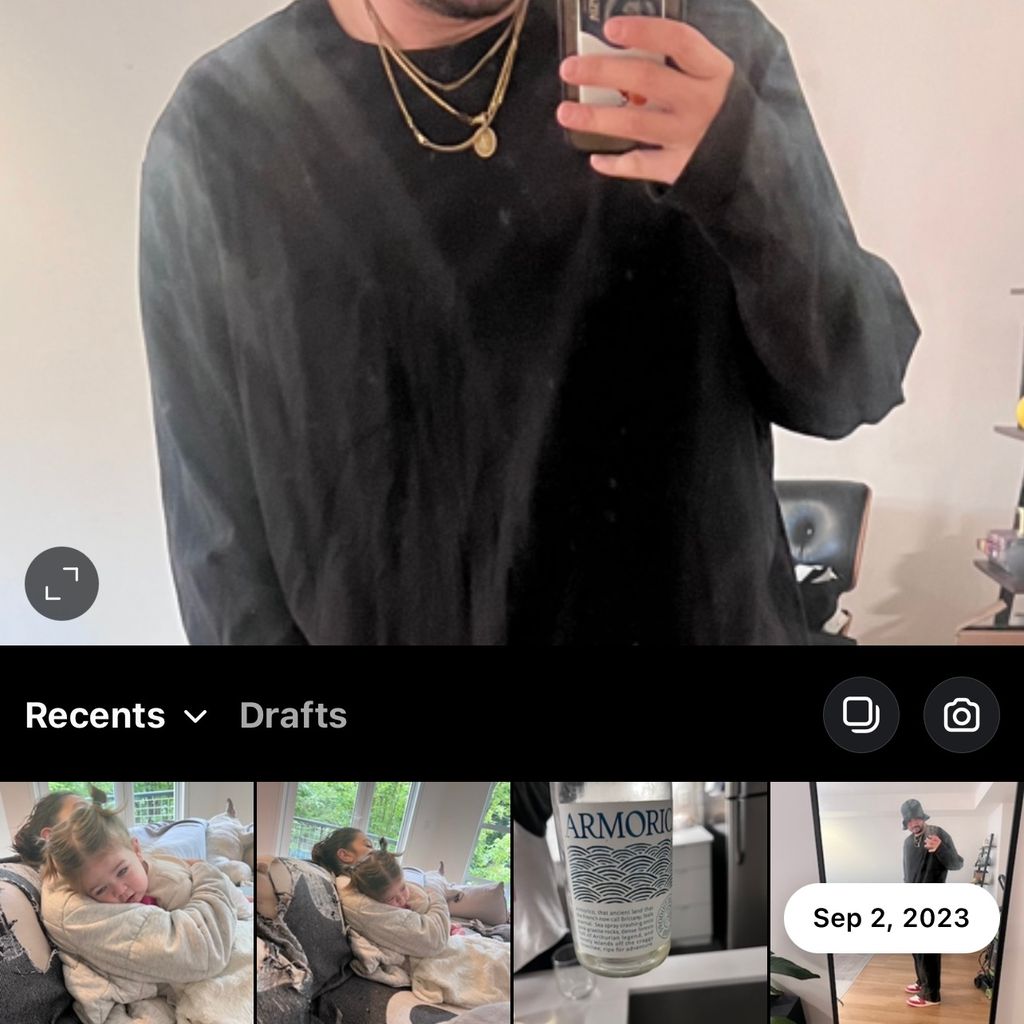Switch to the Drafts tab
Viewport: 1024px width, 1024px height.
pyautogui.click(x=293, y=716)
